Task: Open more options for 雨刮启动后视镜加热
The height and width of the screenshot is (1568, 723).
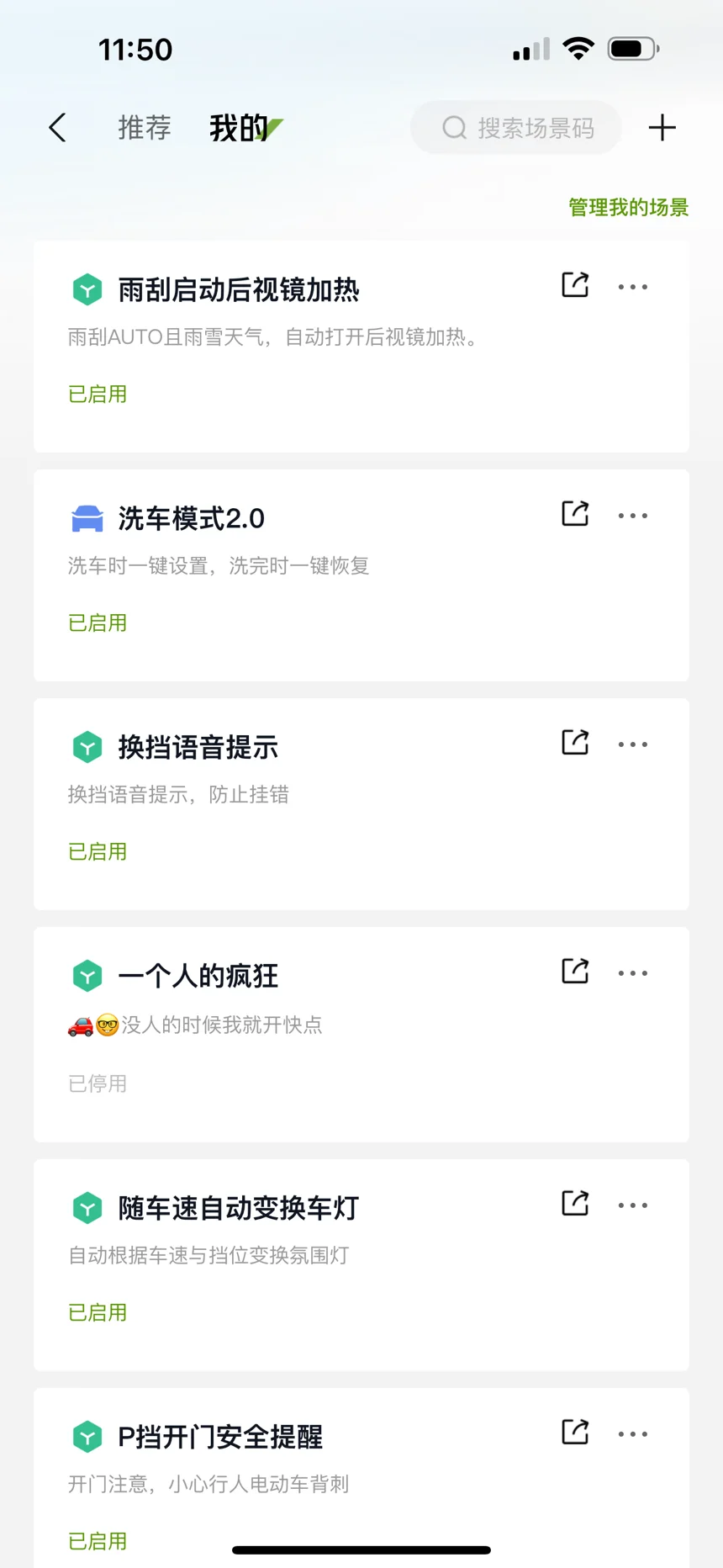Action: [633, 287]
